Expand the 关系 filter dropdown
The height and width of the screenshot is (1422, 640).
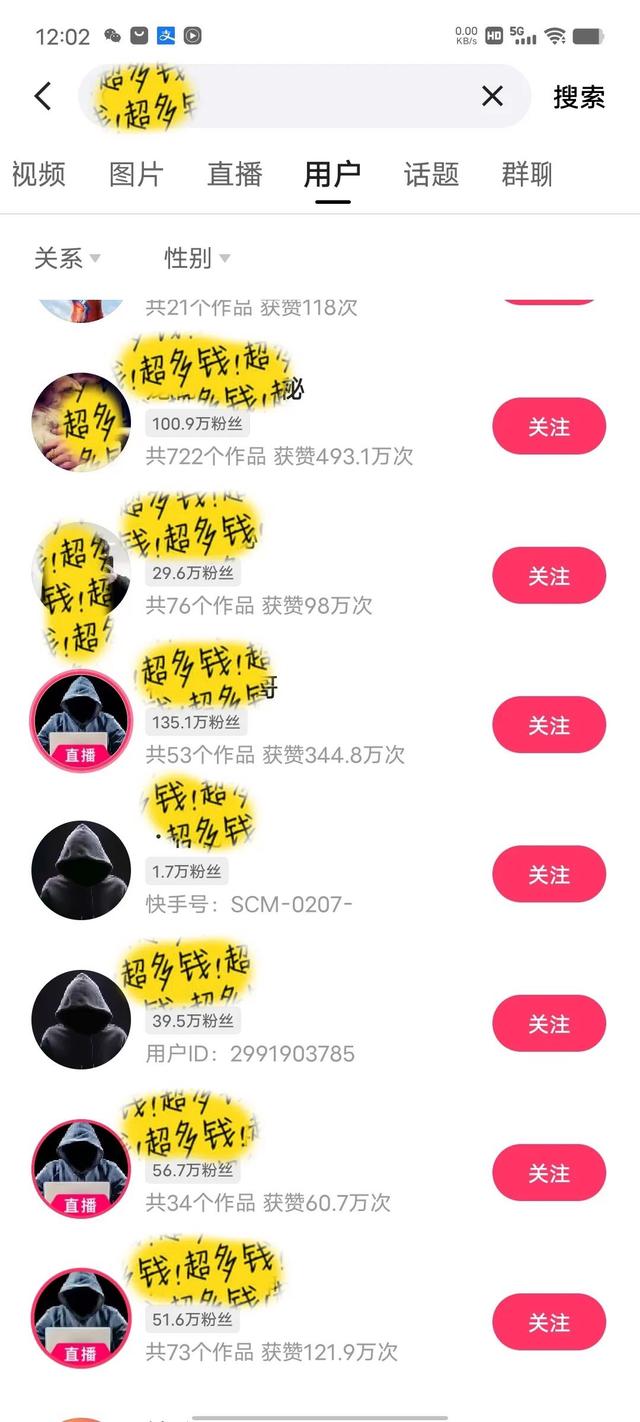click(x=66, y=258)
